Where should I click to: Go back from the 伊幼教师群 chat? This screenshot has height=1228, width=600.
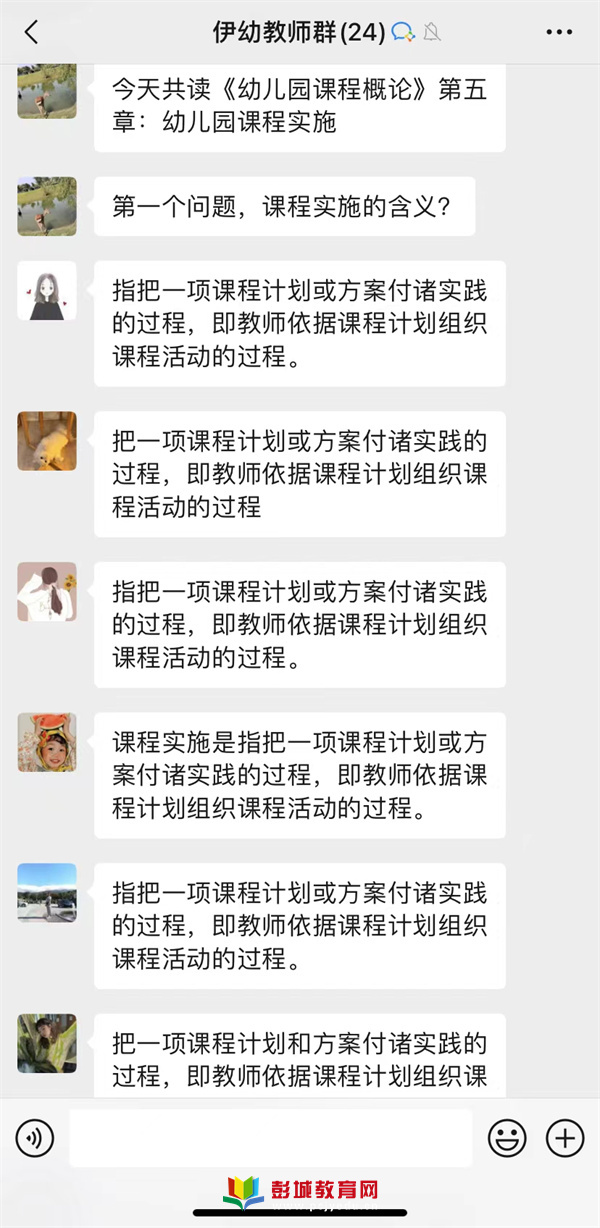[31, 32]
